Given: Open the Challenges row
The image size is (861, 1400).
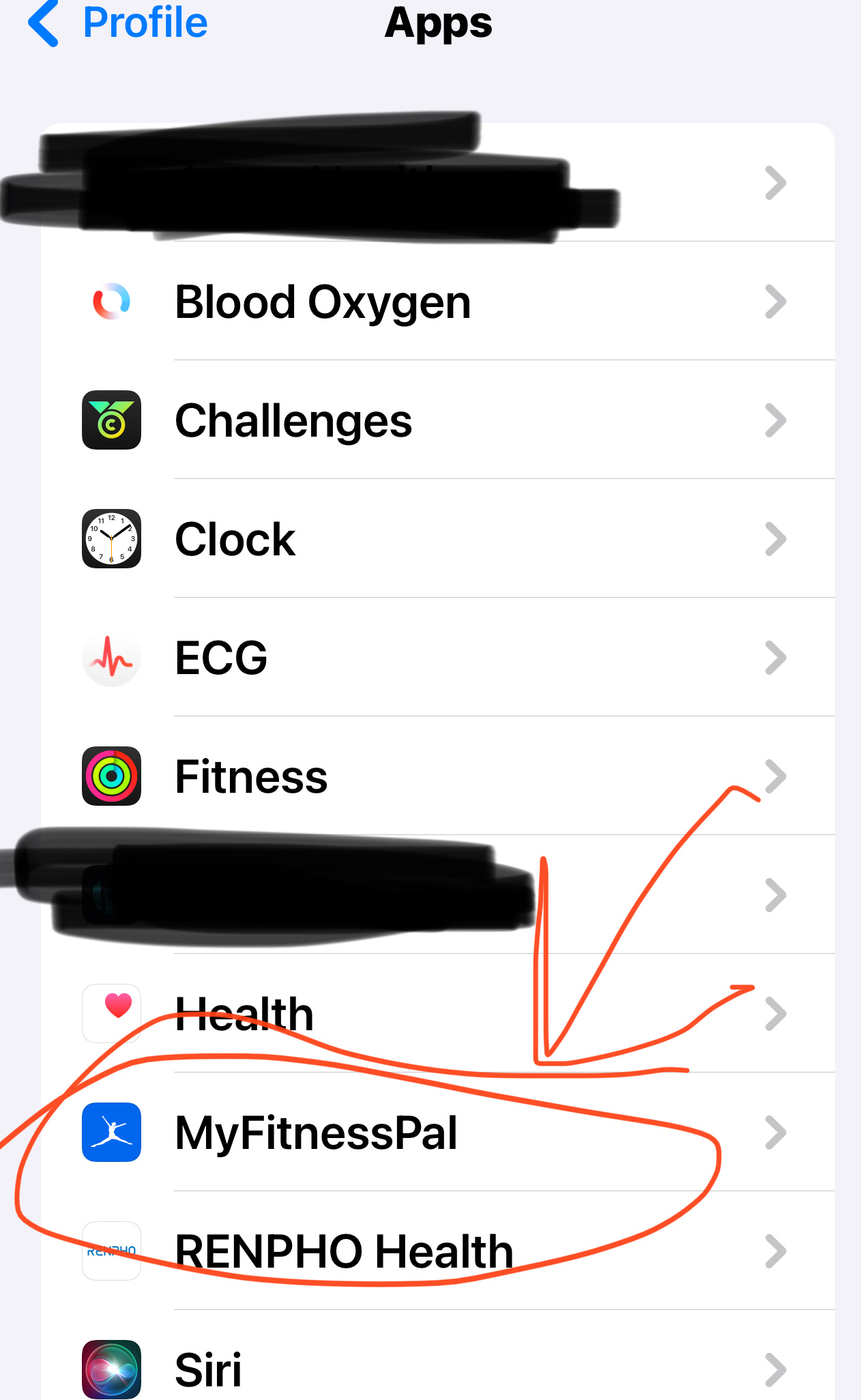Looking at the screenshot, I should [437, 420].
